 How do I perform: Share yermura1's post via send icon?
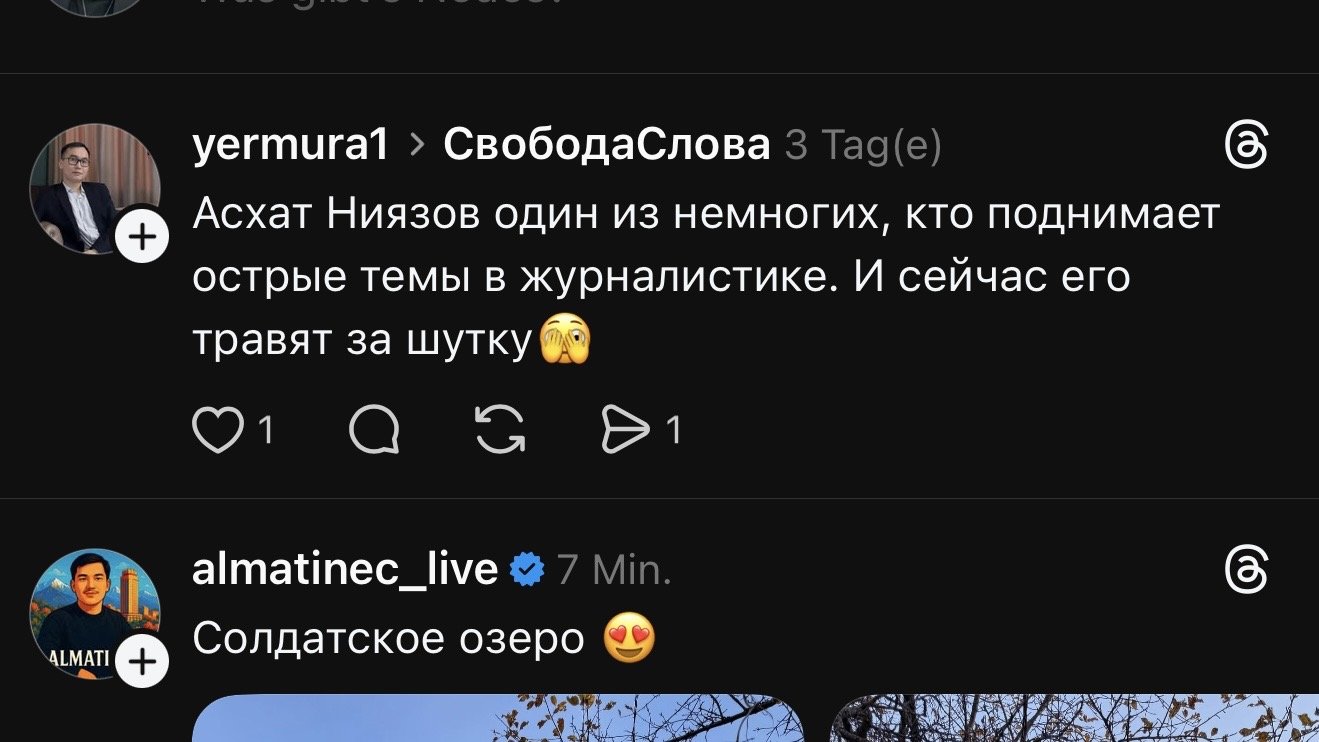[x=625, y=431]
